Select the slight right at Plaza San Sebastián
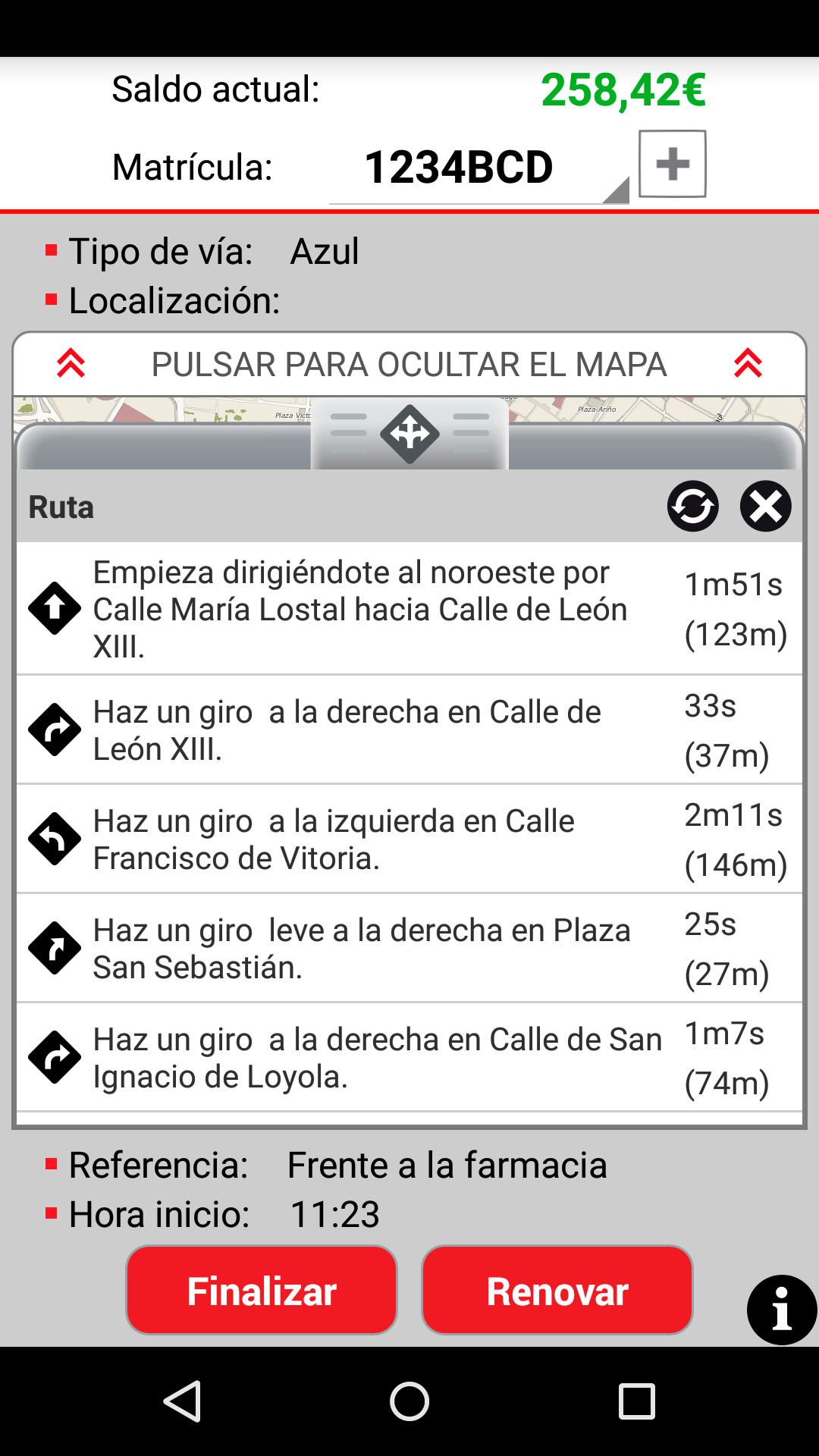 pyautogui.click(x=409, y=948)
